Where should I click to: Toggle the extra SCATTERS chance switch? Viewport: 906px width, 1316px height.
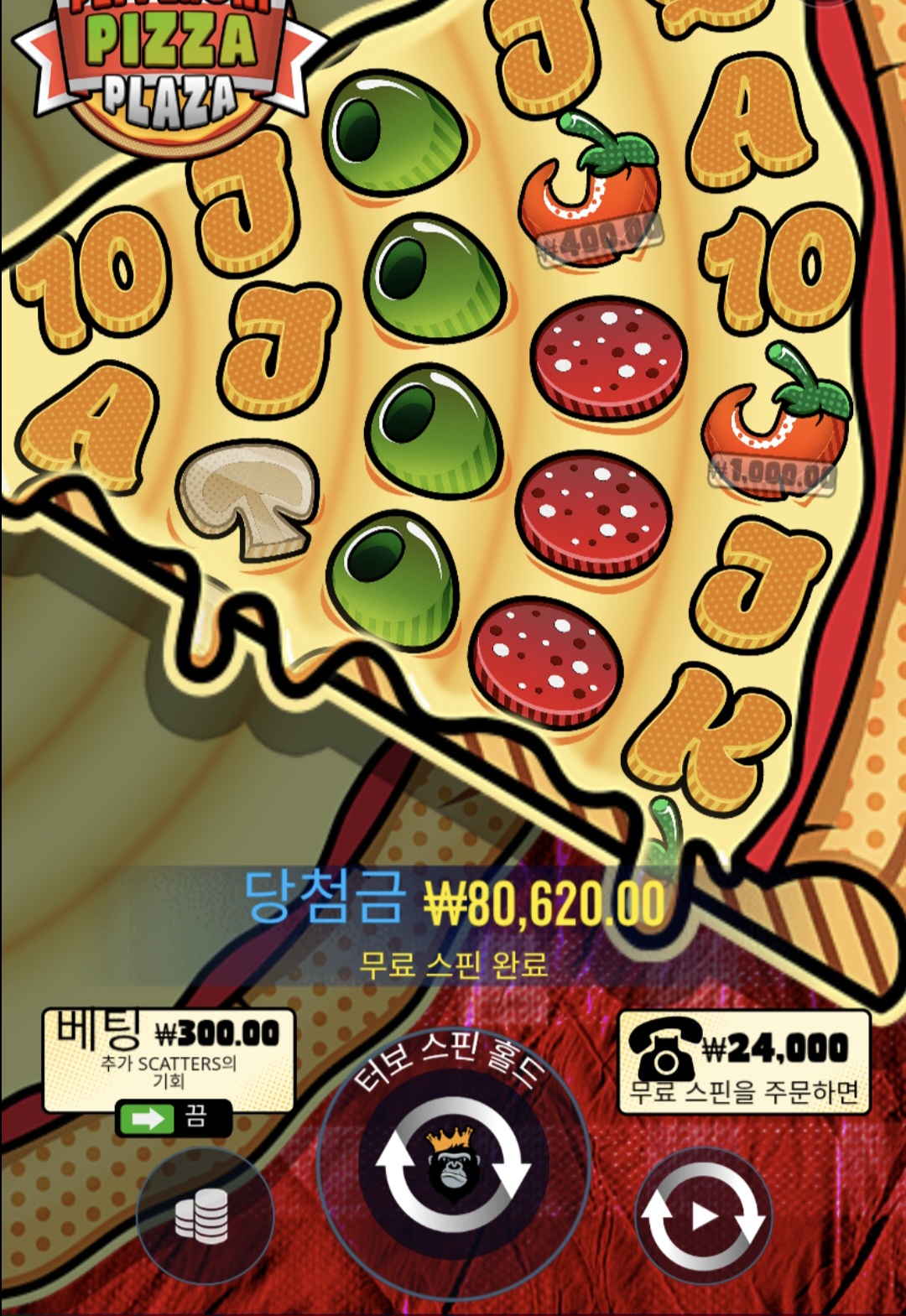[172, 1118]
